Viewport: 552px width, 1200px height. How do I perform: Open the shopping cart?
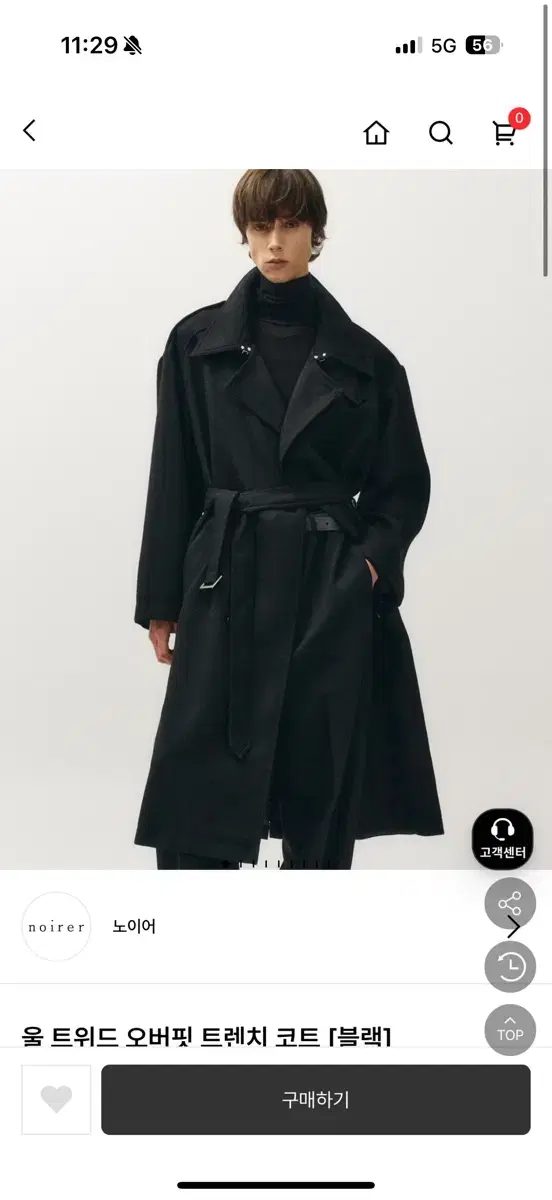pos(506,131)
